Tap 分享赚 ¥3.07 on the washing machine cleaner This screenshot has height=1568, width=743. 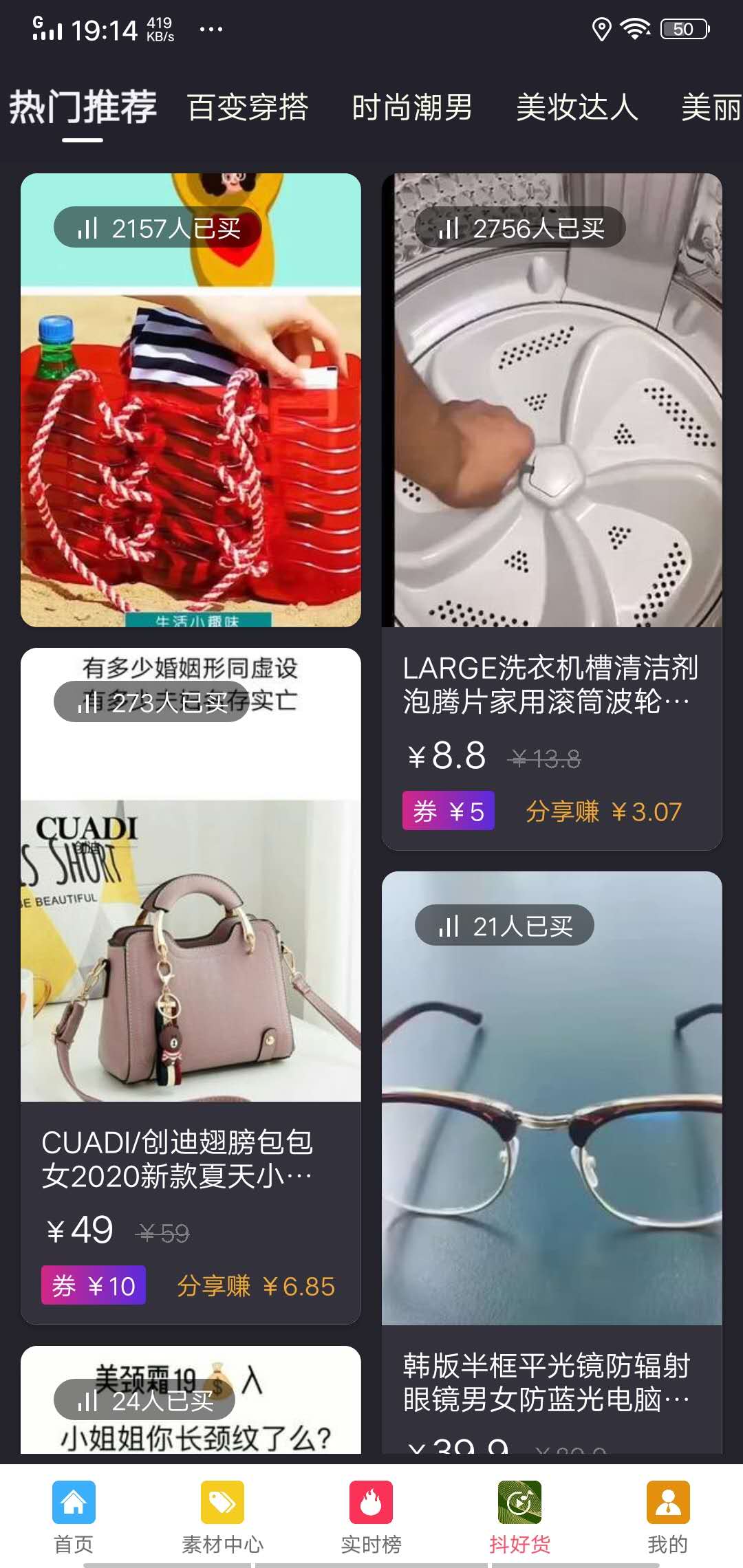pyautogui.click(x=605, y=812)
